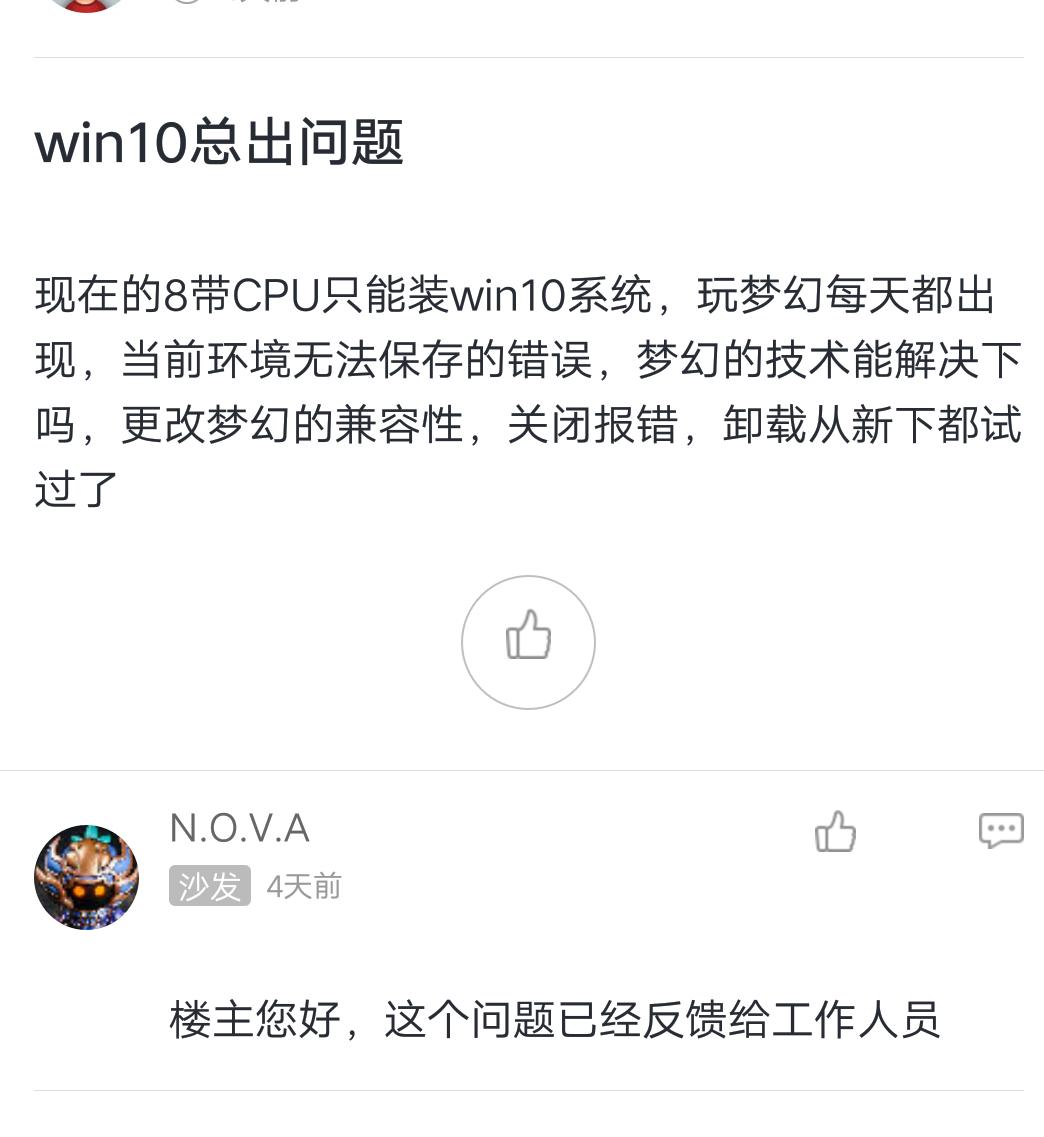The width and height of the screenshot is (1044, 1137).
Task: Open the N.O.V.A username
Action: pos(240,828)
